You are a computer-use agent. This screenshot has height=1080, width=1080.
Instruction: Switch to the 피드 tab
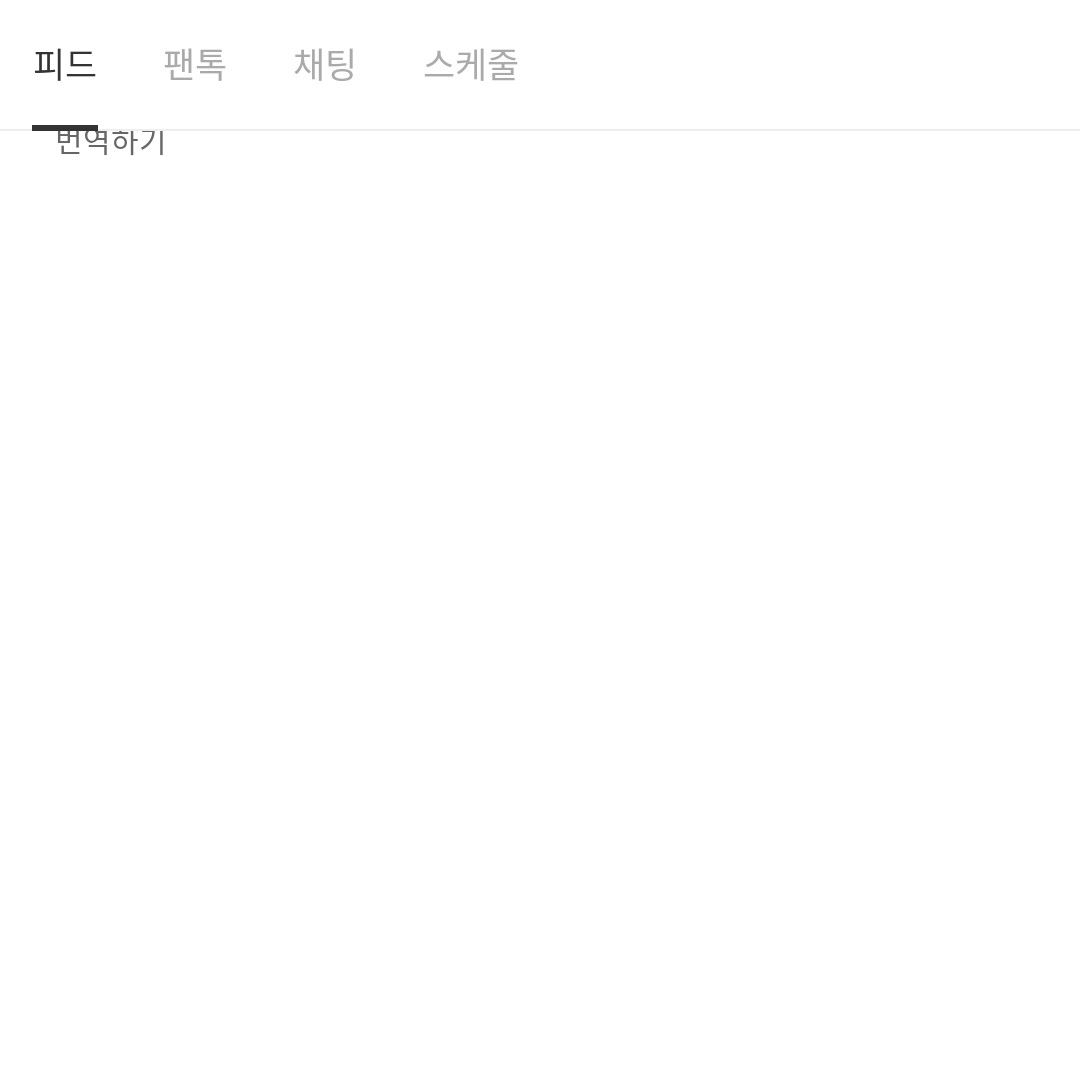tap(65, 65)
